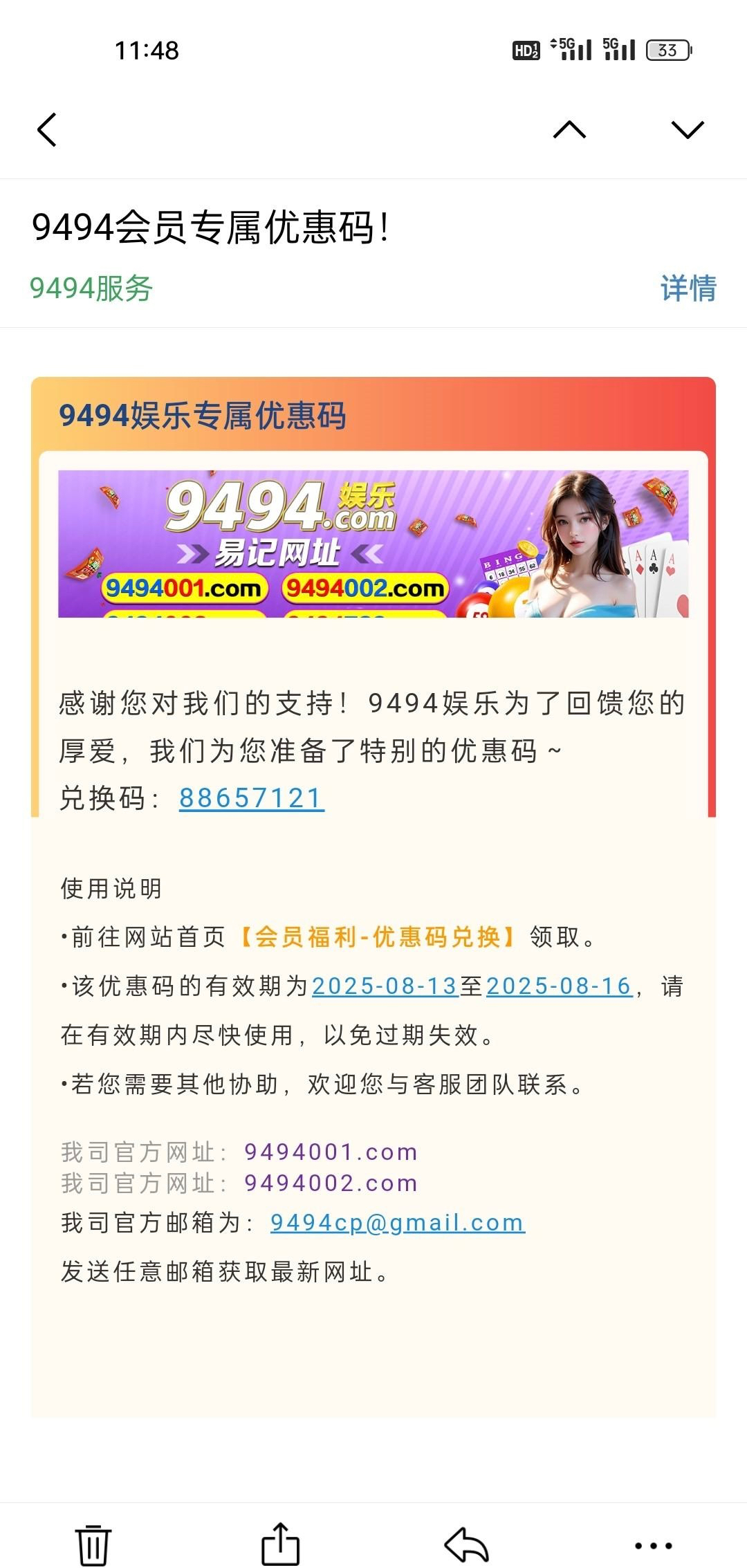Open link 9494002.com
Image resolution: width=747 pixels, height=1568 pixels.
point(331,1183)
